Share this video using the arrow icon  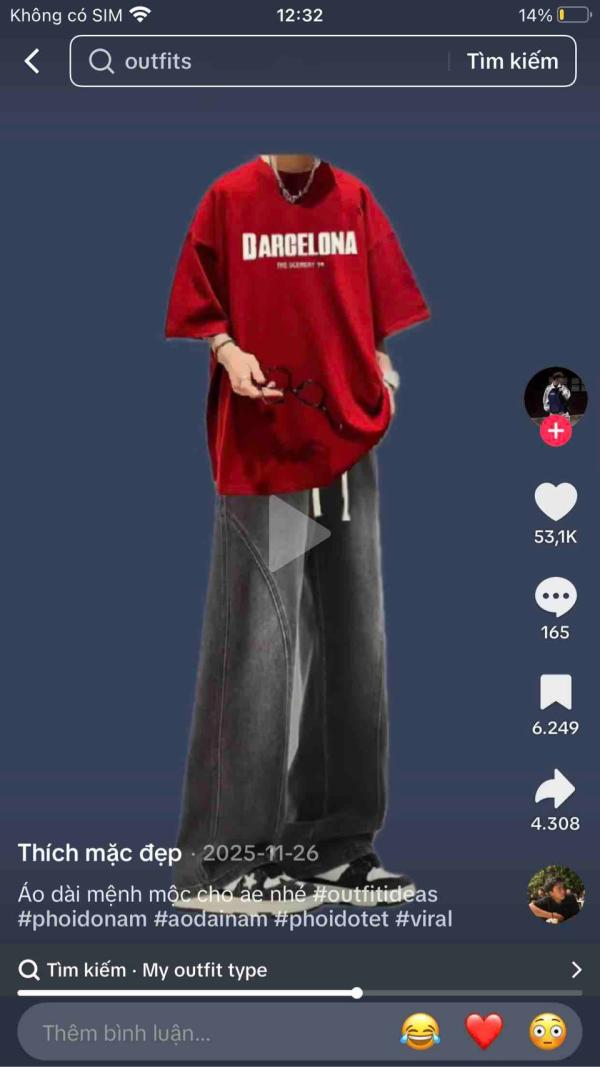tap(556, 788)
